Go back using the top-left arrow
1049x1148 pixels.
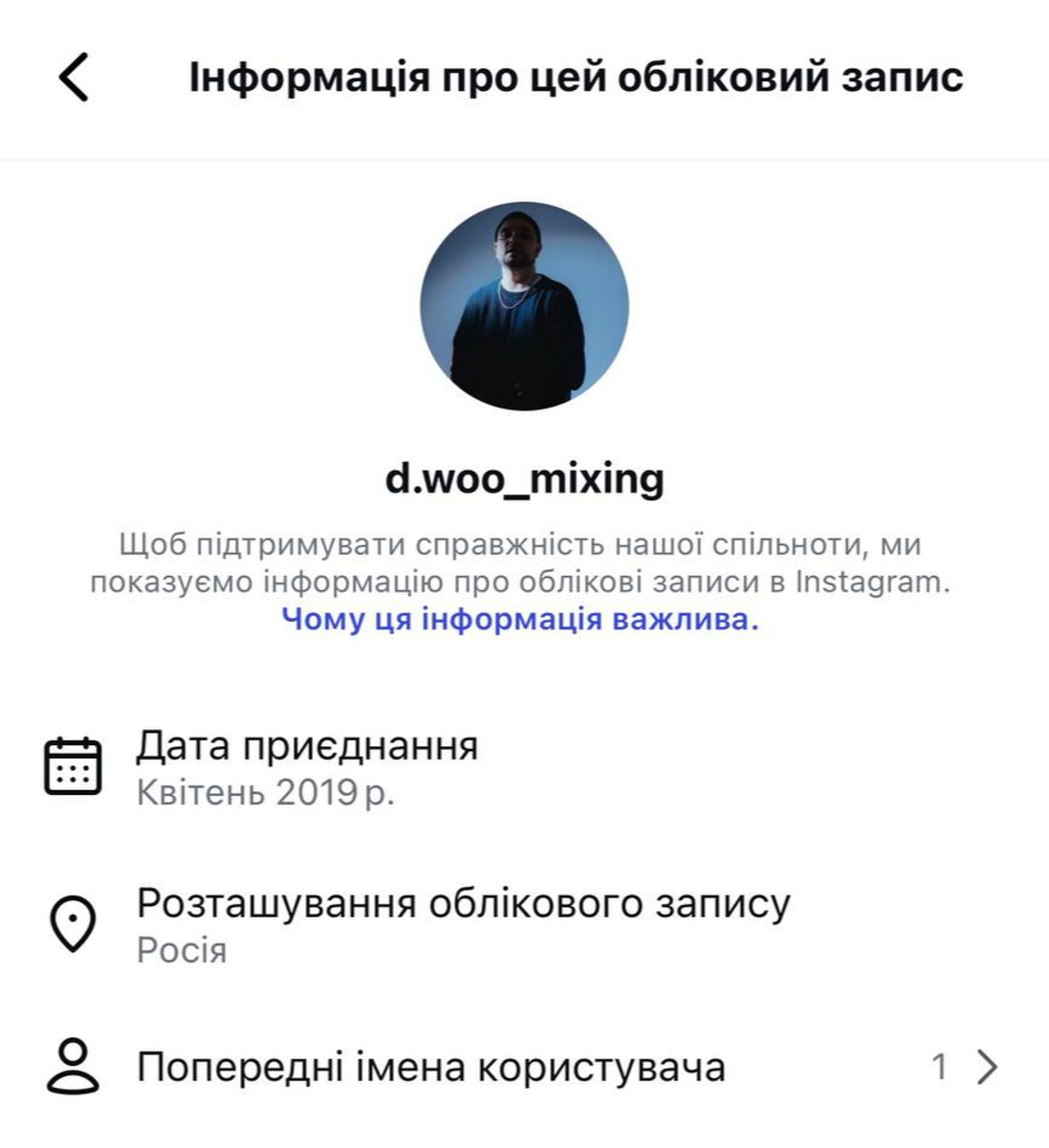coord(74,77)
